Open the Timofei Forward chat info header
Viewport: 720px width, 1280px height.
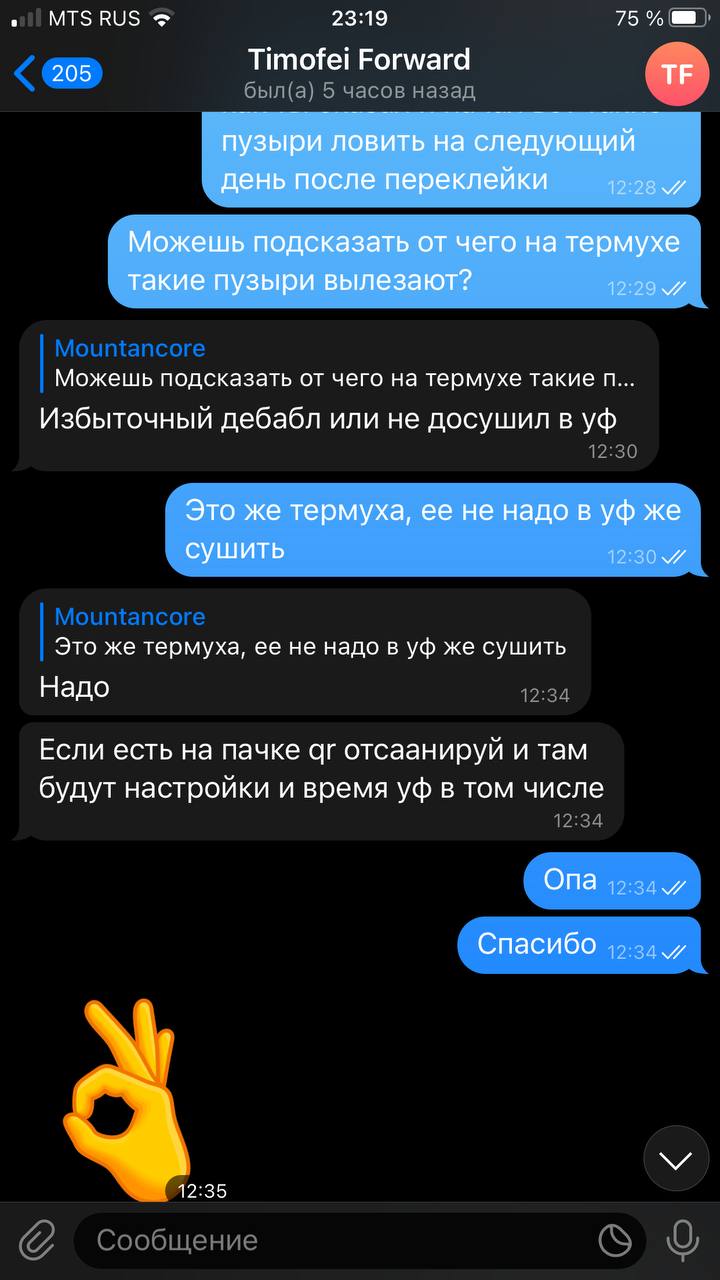click(x=360, y=74)
